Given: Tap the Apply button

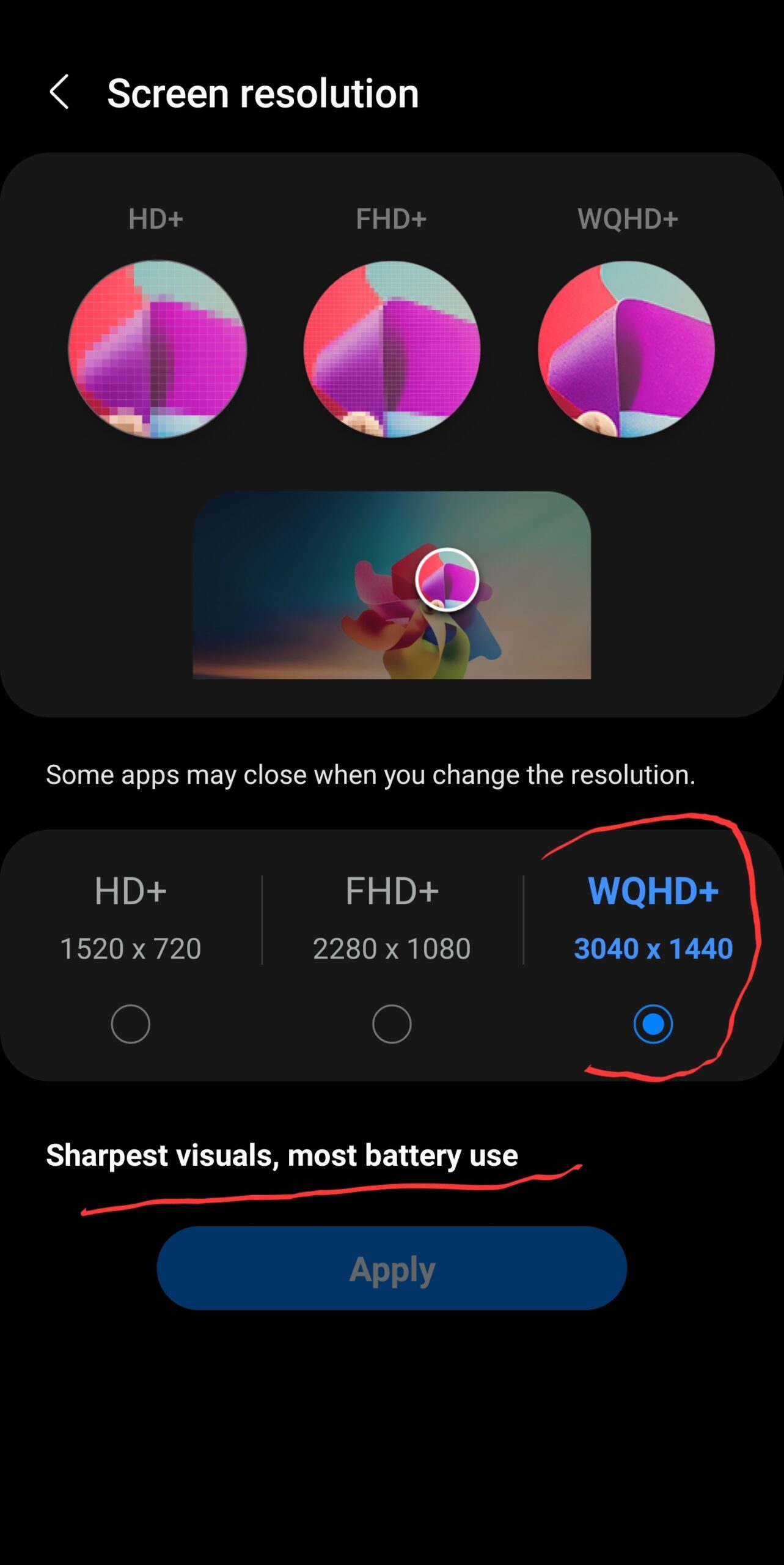Looking at the screenshot, I should [x=392, y=1269].
